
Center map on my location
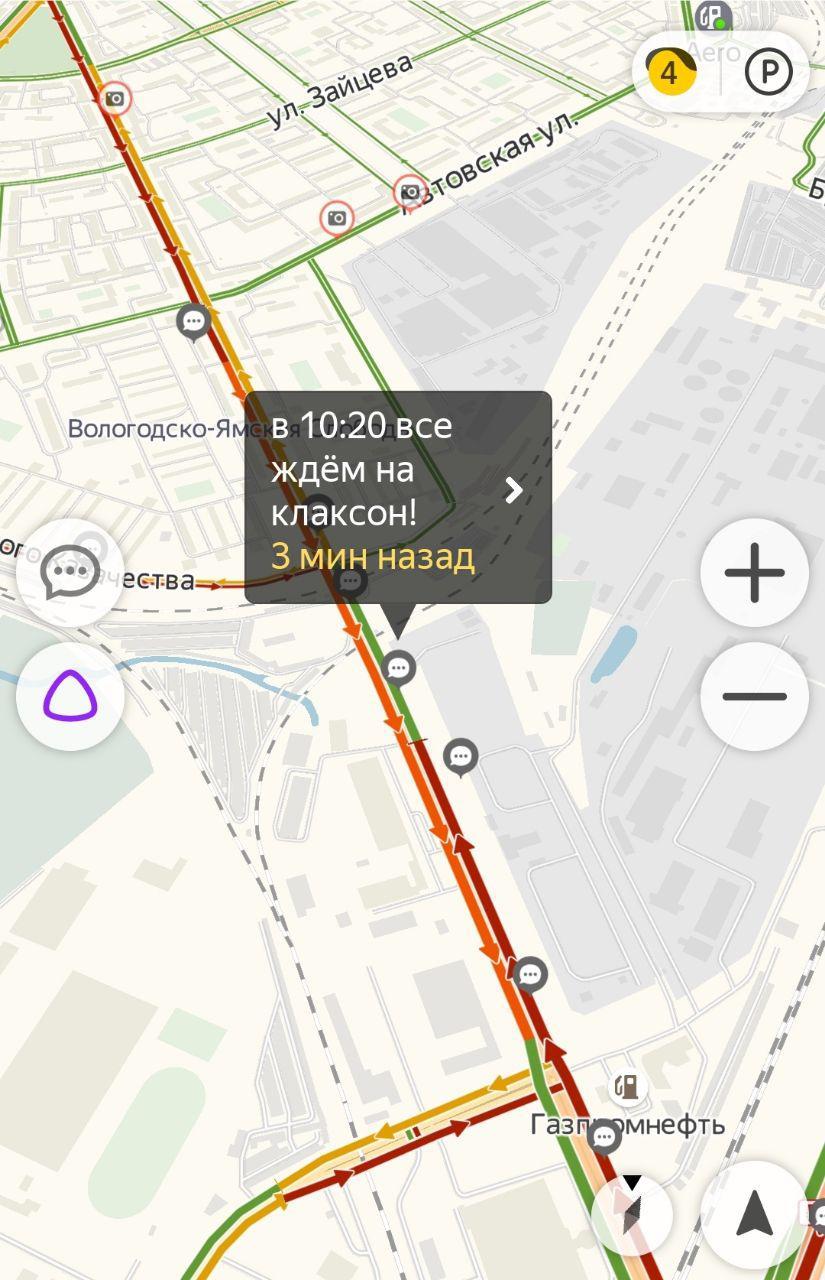click(x=754, y=1214)
